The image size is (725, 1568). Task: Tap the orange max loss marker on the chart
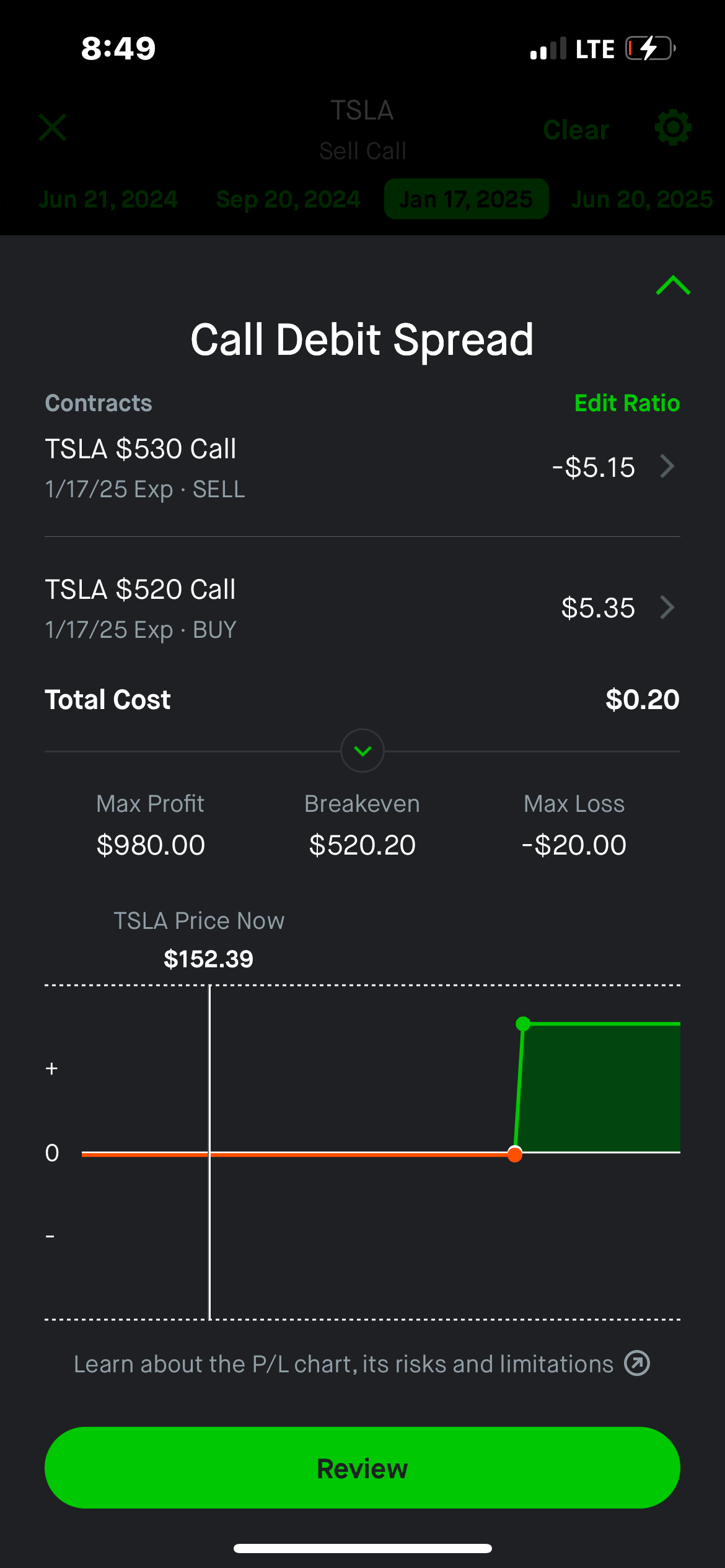tap(515, 1153)
